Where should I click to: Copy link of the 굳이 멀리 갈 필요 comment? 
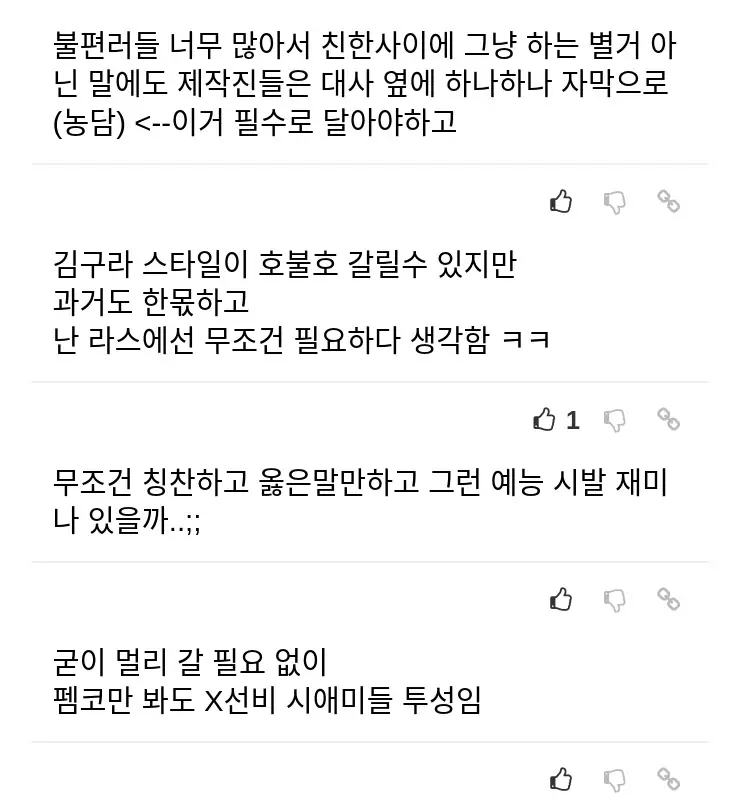click(668, 779)
